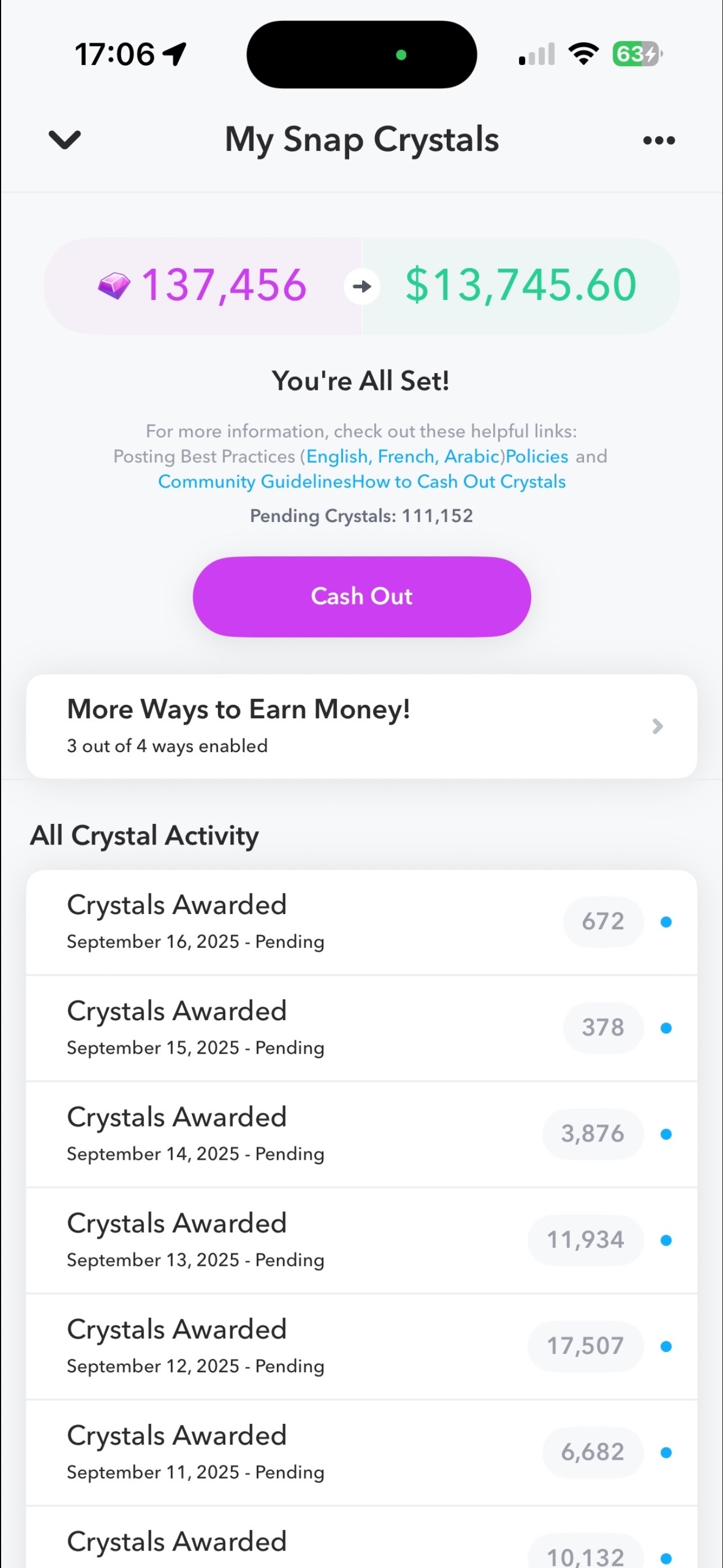Select the September 13, 2025 crystals entry

pos(361,1240)
